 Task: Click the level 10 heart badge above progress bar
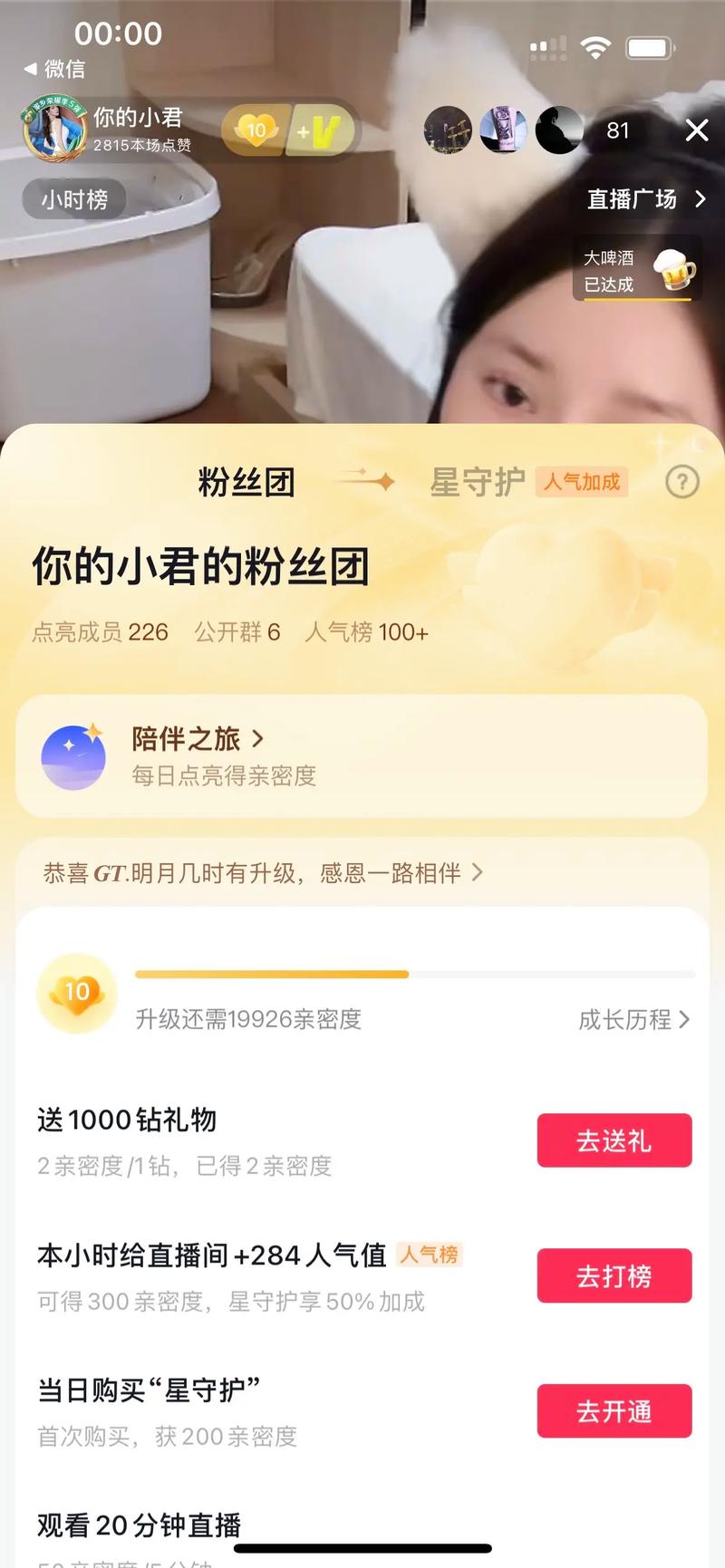point(77,993)
